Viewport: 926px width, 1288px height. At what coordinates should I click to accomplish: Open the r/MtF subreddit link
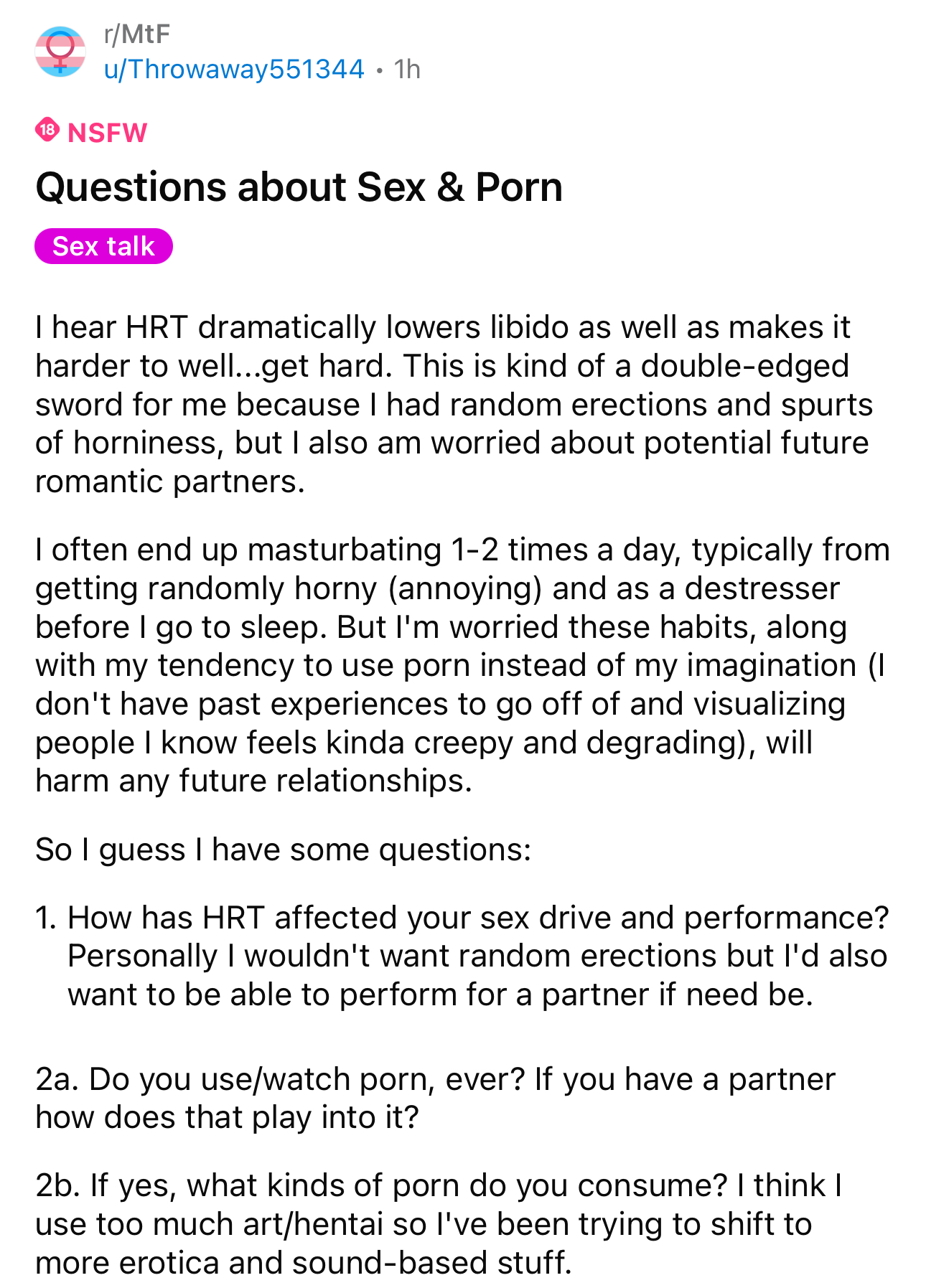136,34
